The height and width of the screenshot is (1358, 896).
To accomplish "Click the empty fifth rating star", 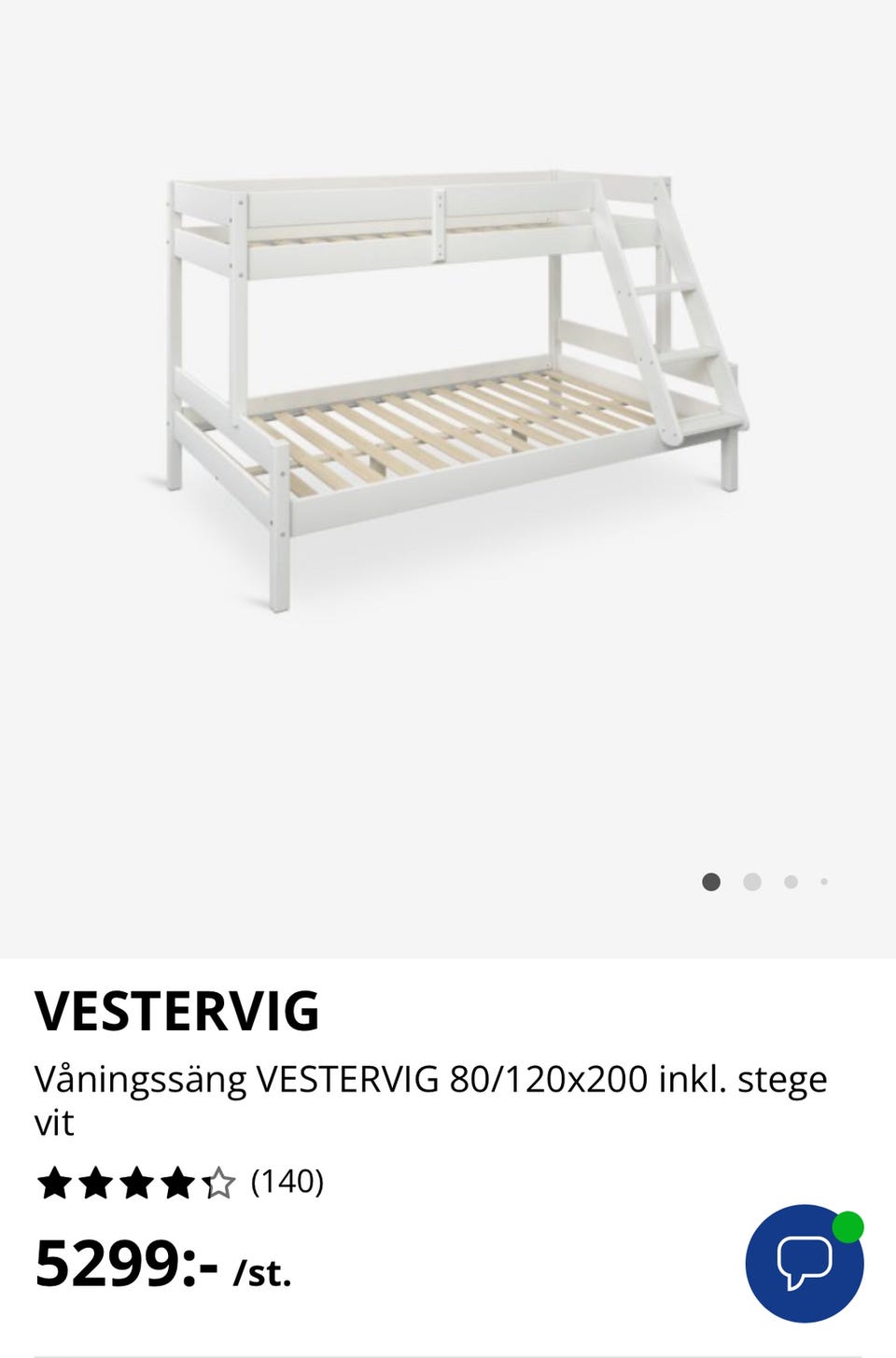I will click(x=218, y=1184).
